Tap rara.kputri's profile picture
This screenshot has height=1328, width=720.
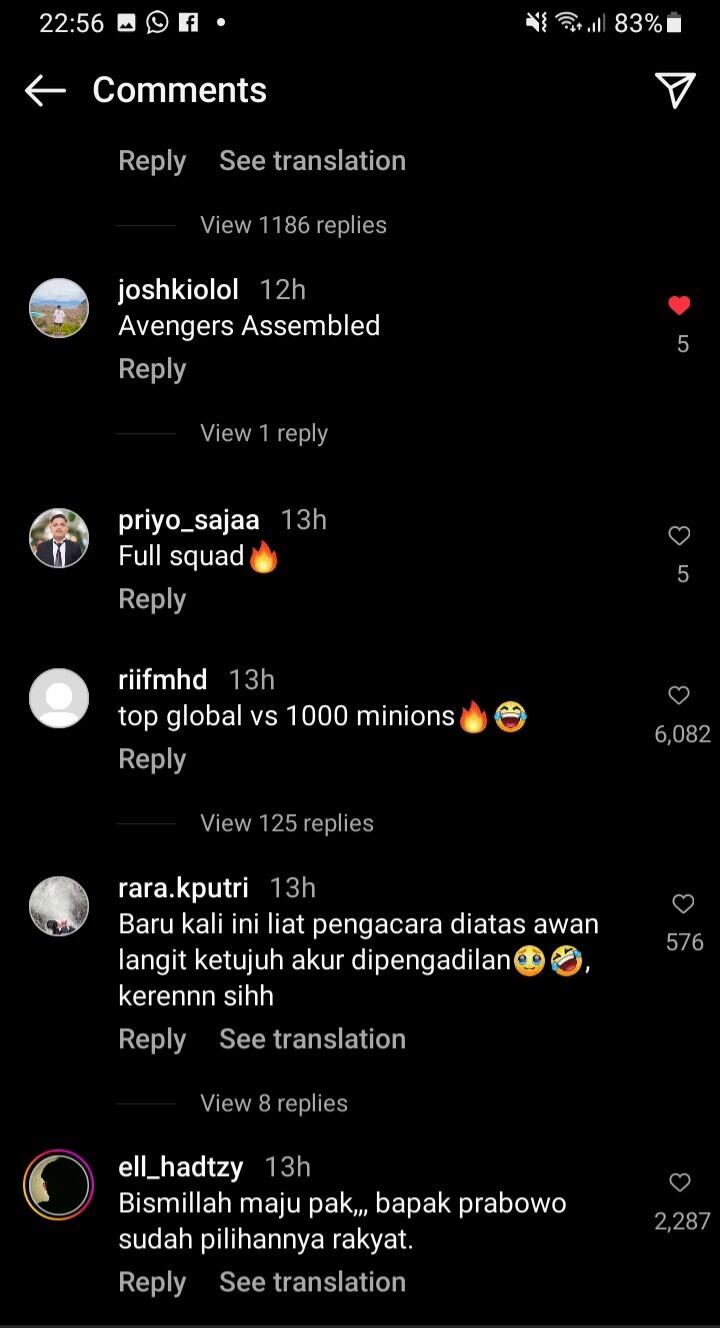(x=59, y=905)
